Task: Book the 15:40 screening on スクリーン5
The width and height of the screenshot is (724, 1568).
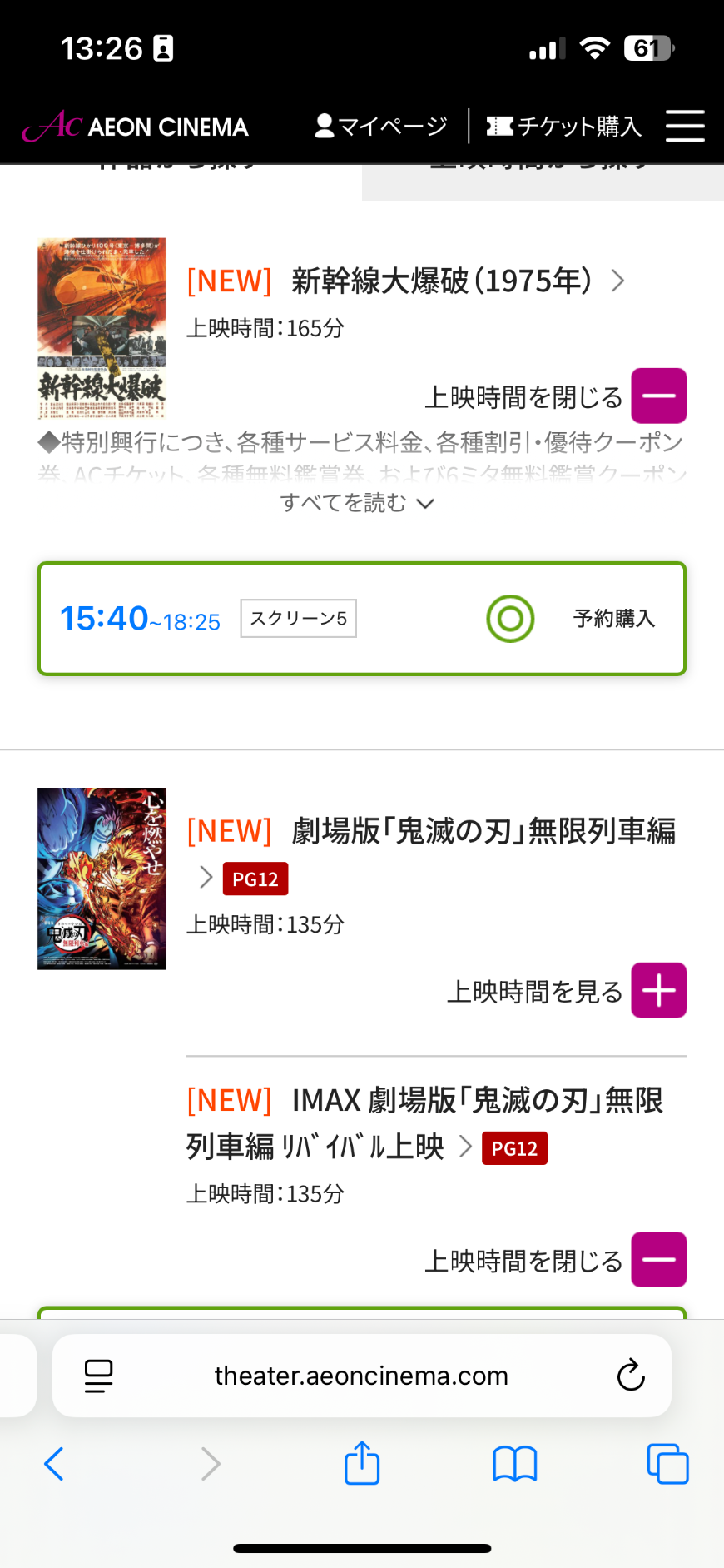Action: coord(362,619)
